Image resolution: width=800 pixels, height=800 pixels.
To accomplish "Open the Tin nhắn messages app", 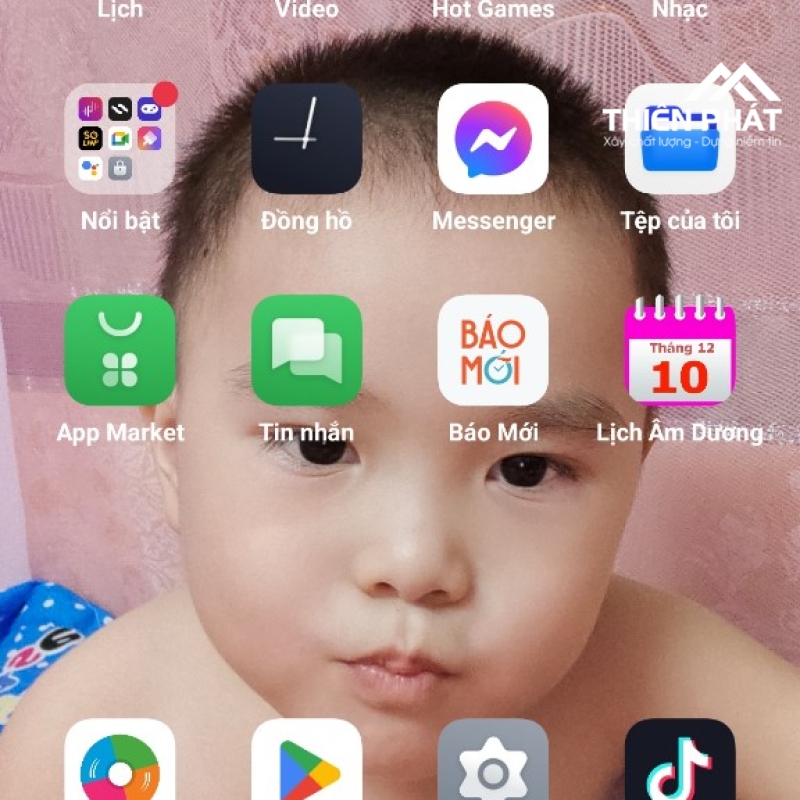I will [306, 350].
